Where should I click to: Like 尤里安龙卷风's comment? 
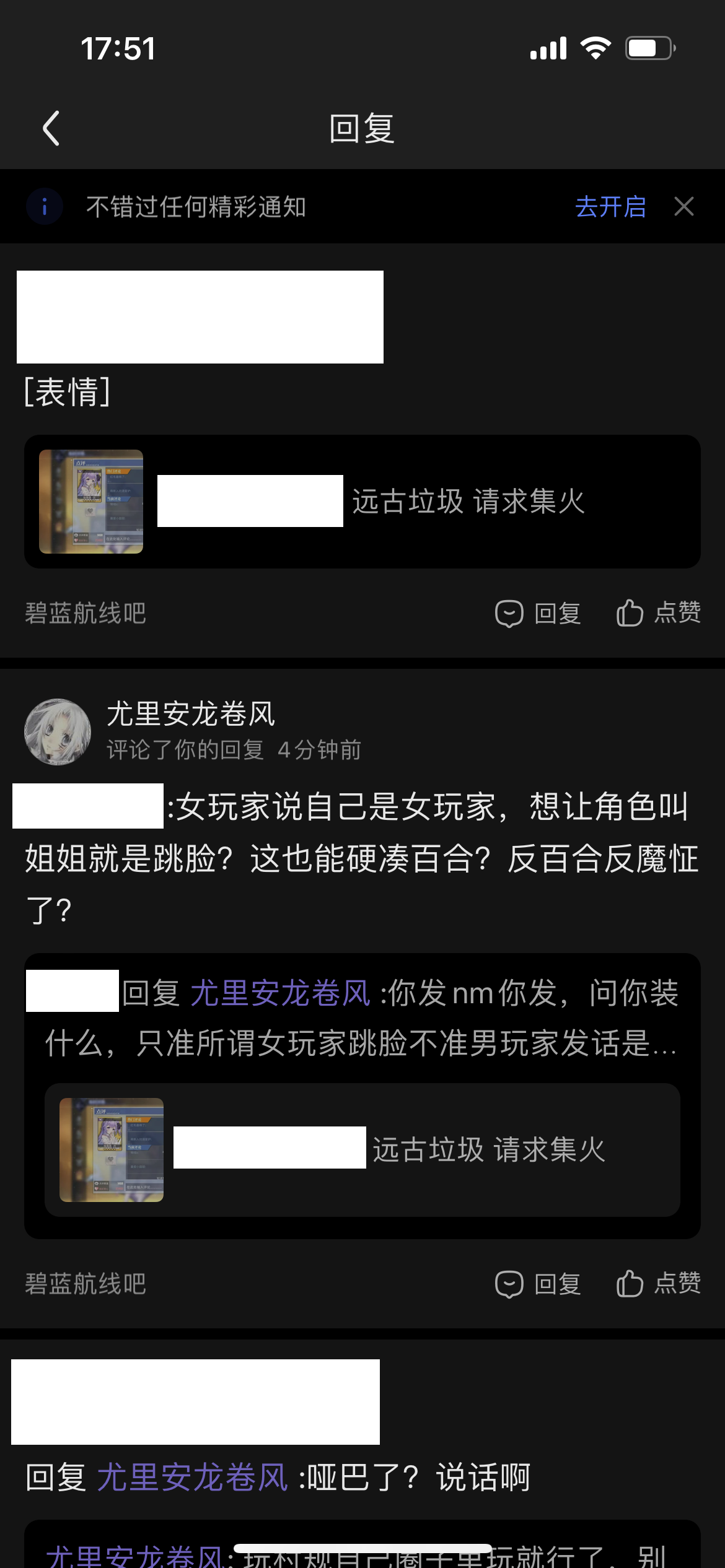pos(658,1284)
